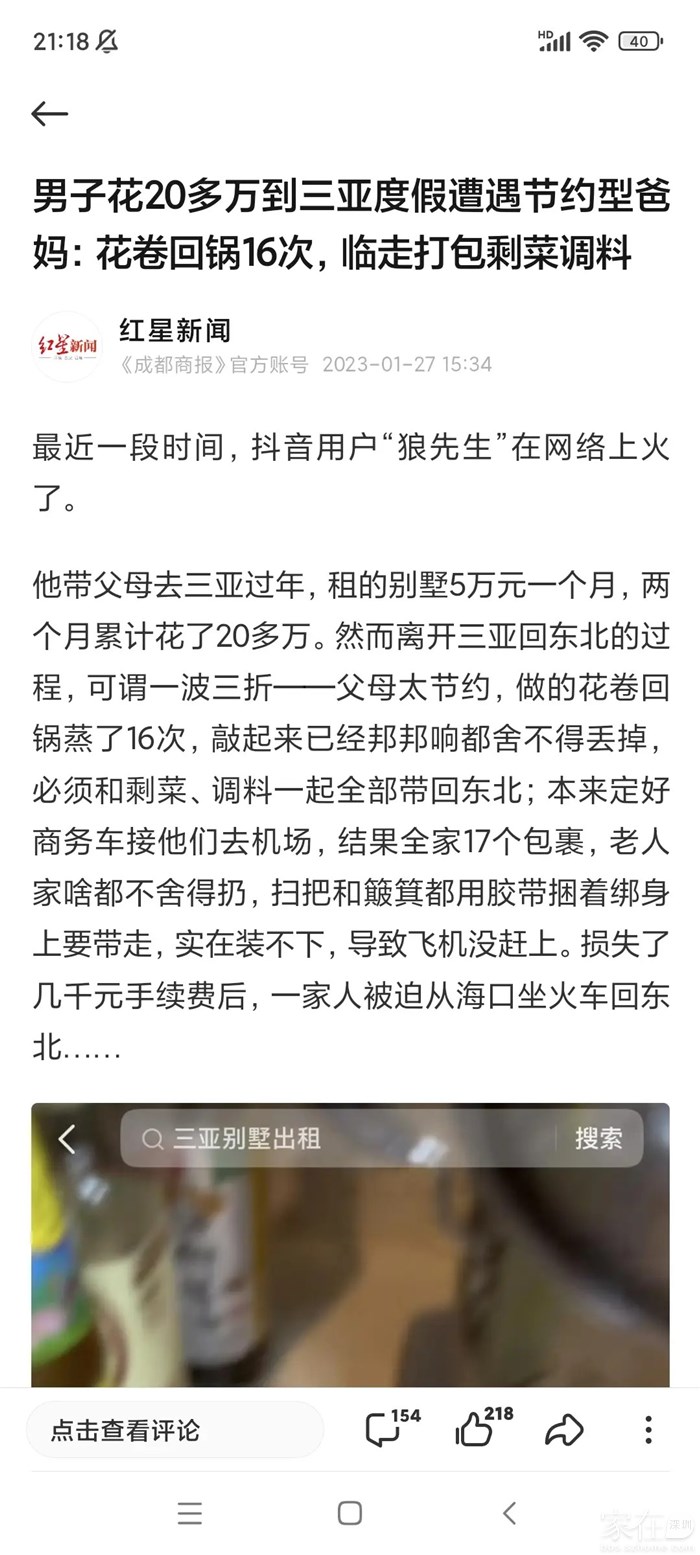Share this article
Screen dimensions: 700x1555
pyautogui.click(x=564, y=1430)
